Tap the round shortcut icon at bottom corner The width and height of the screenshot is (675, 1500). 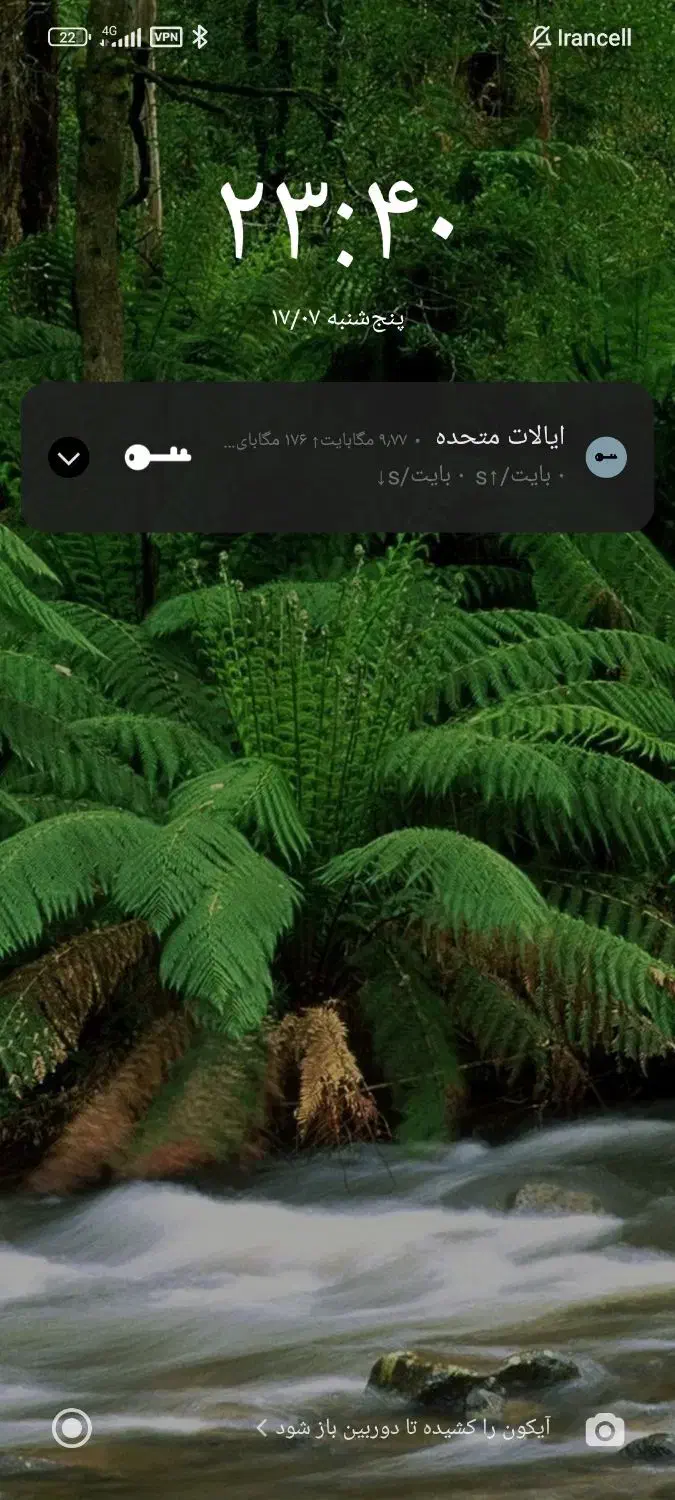(72, 1428)
